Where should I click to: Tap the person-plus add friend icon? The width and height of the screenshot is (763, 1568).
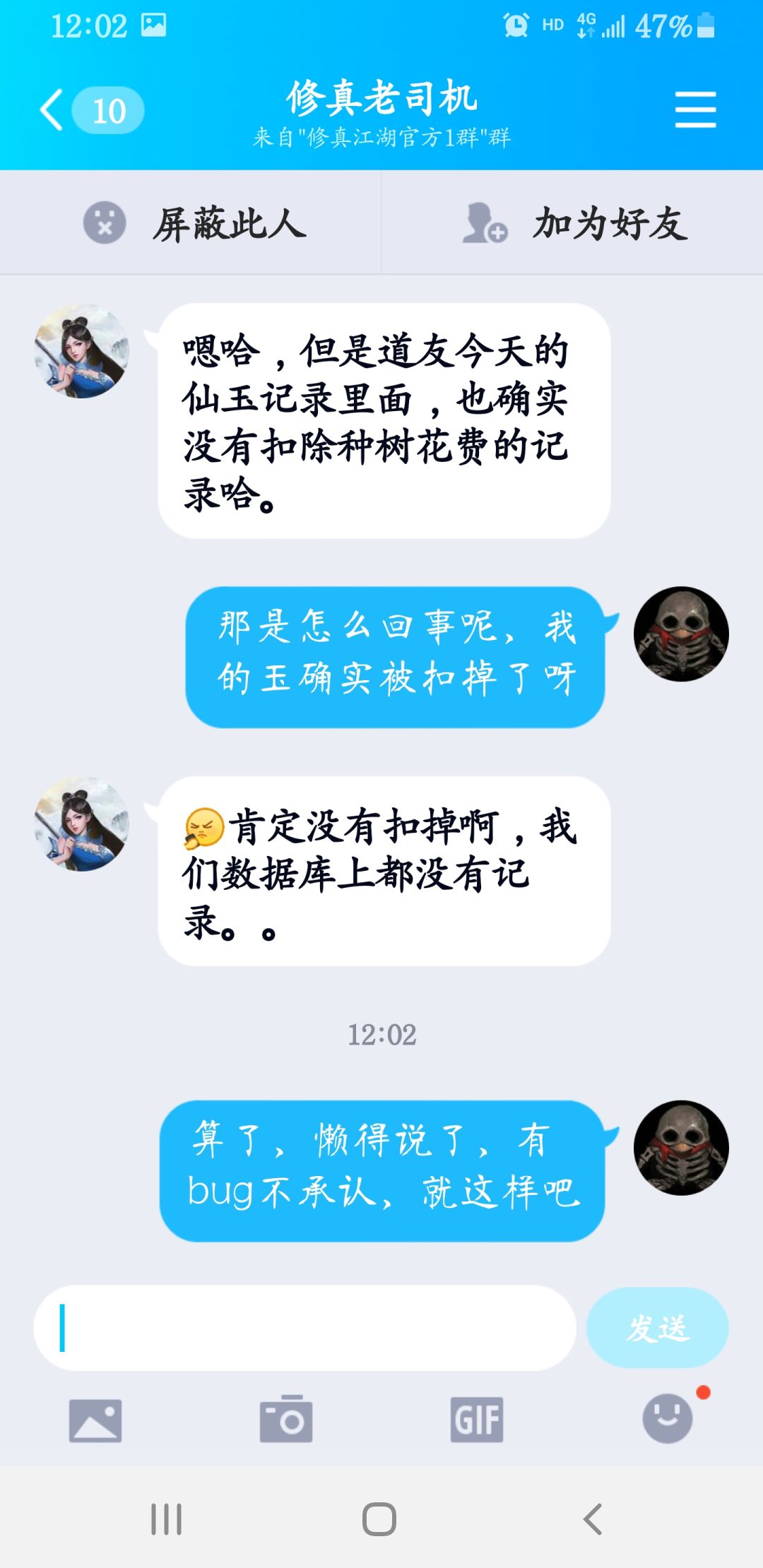point(485,225)
